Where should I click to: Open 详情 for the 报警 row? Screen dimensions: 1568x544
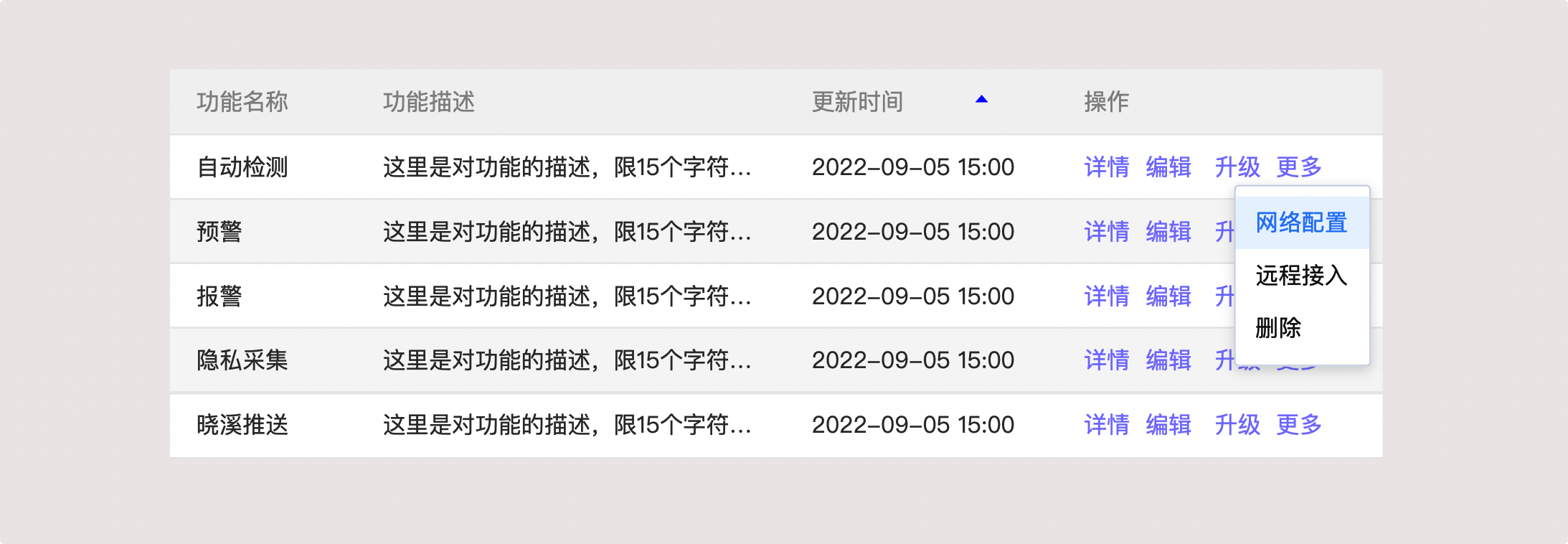(1106, 296)
